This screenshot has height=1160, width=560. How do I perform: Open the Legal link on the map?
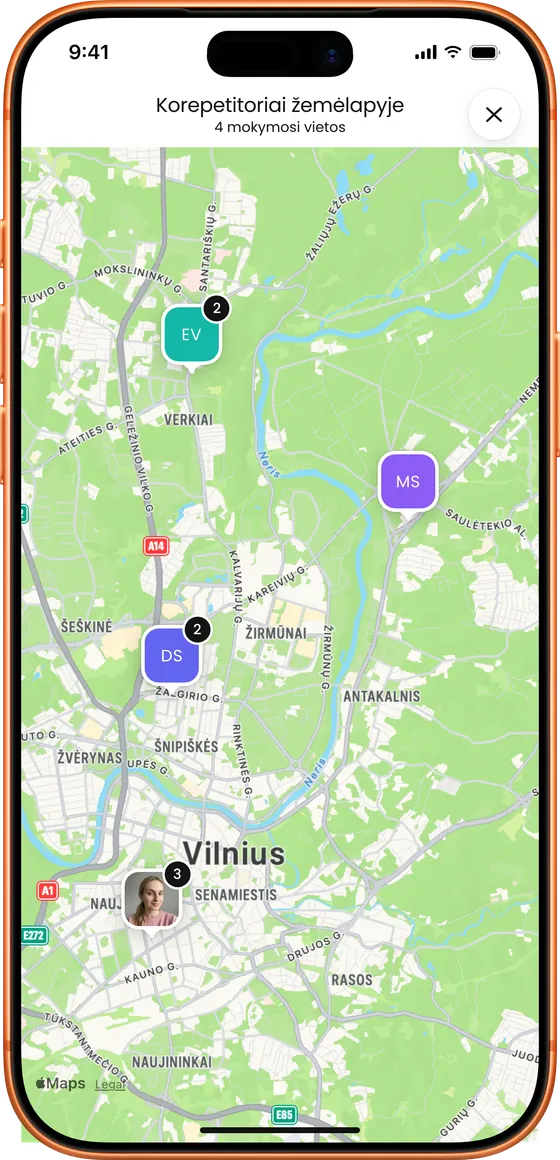coord(110,1084)
